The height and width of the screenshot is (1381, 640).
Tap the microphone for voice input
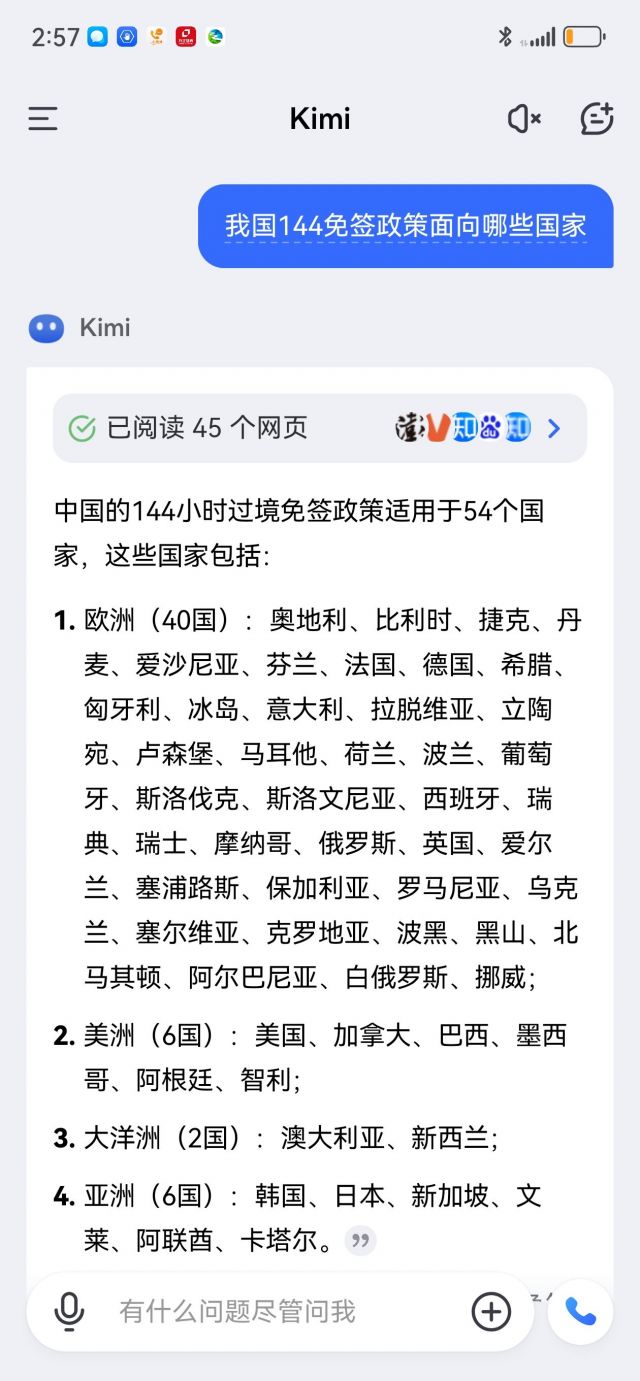coord(69,1311)
